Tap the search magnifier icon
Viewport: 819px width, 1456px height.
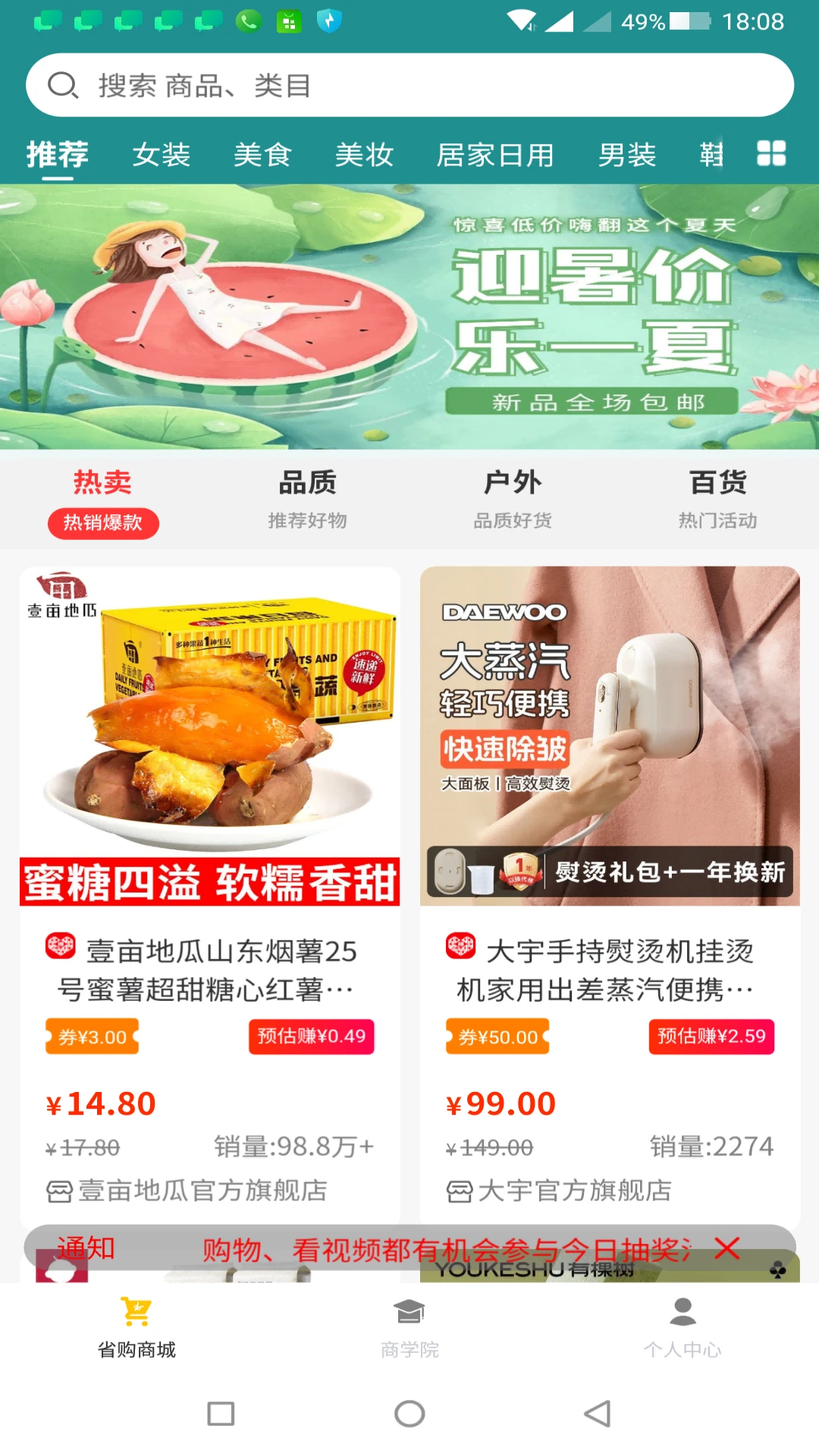[x=64, y=85]
